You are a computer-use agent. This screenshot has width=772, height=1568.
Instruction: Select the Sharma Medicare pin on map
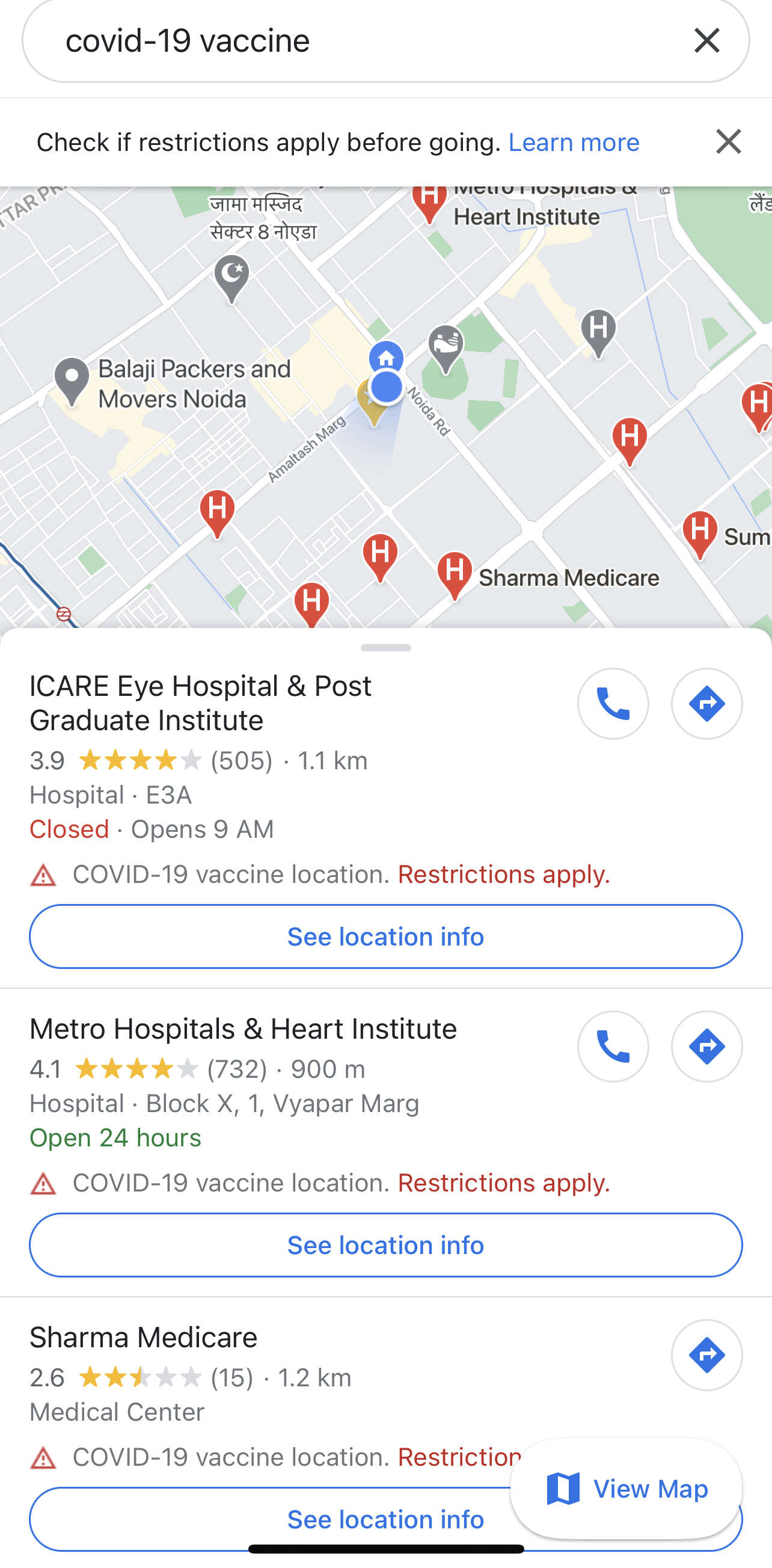tap(454, 572)
